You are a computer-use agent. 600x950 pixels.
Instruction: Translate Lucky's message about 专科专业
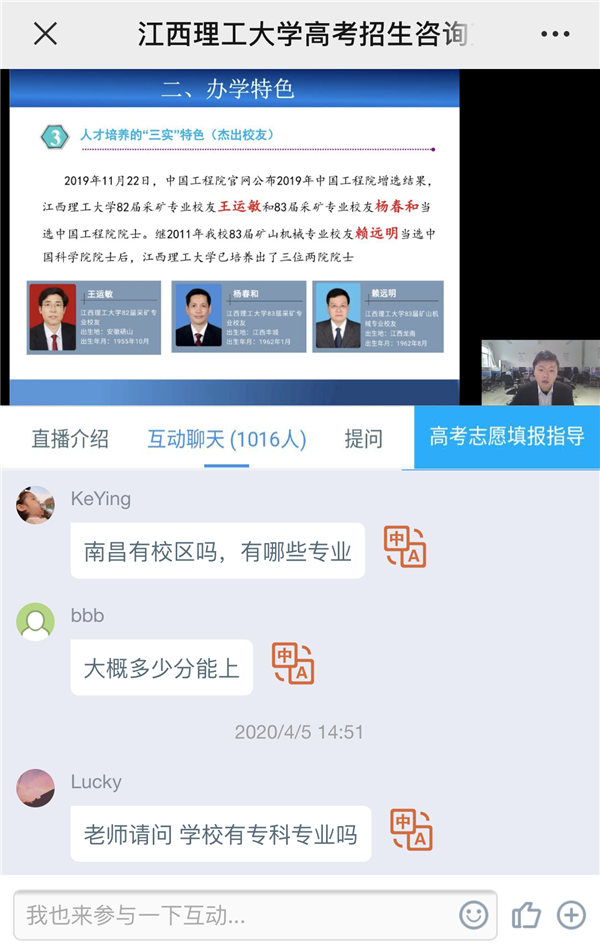[411, 831]
